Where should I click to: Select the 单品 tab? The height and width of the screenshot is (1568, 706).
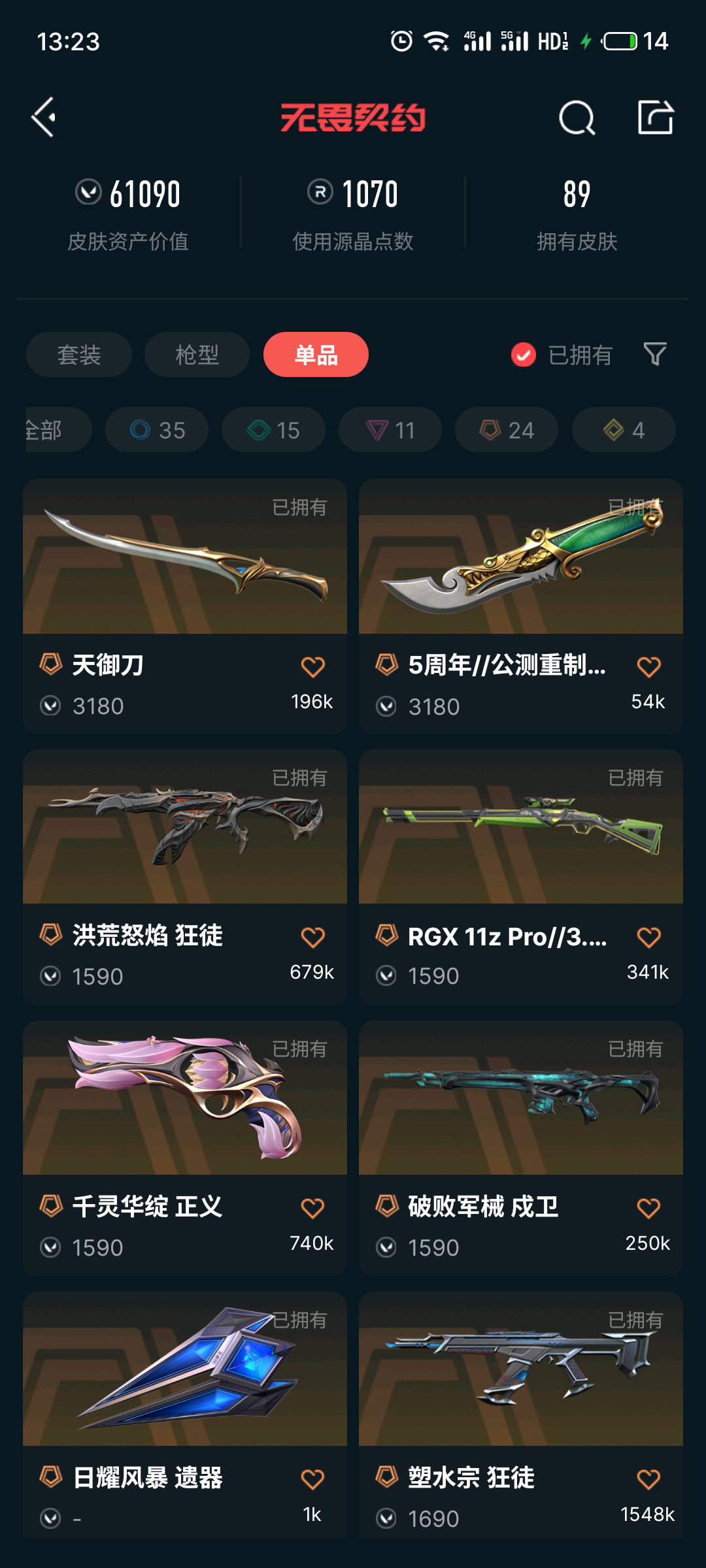click(316, 355)
